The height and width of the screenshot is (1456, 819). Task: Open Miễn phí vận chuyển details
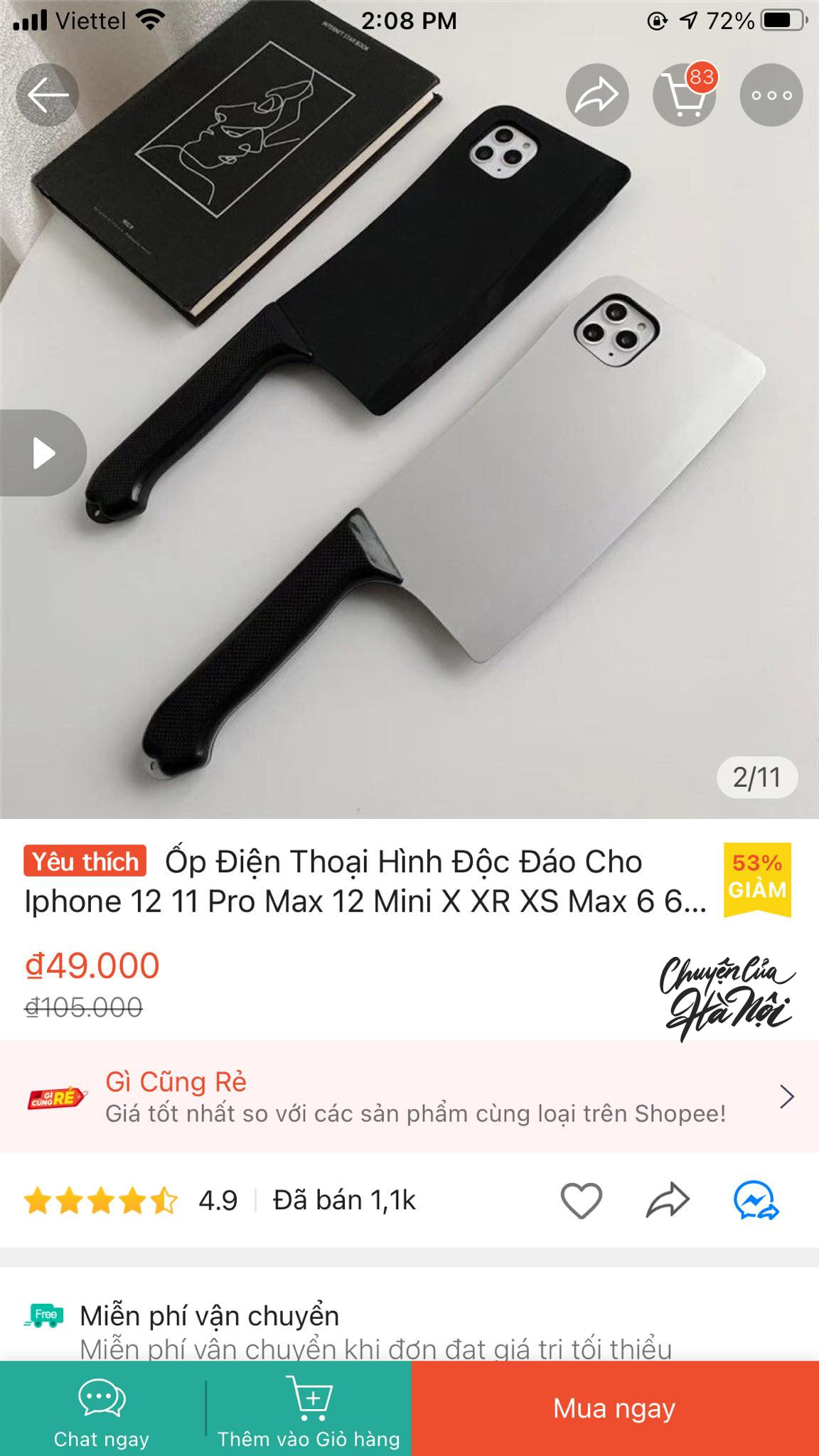tap(409, 1331)
